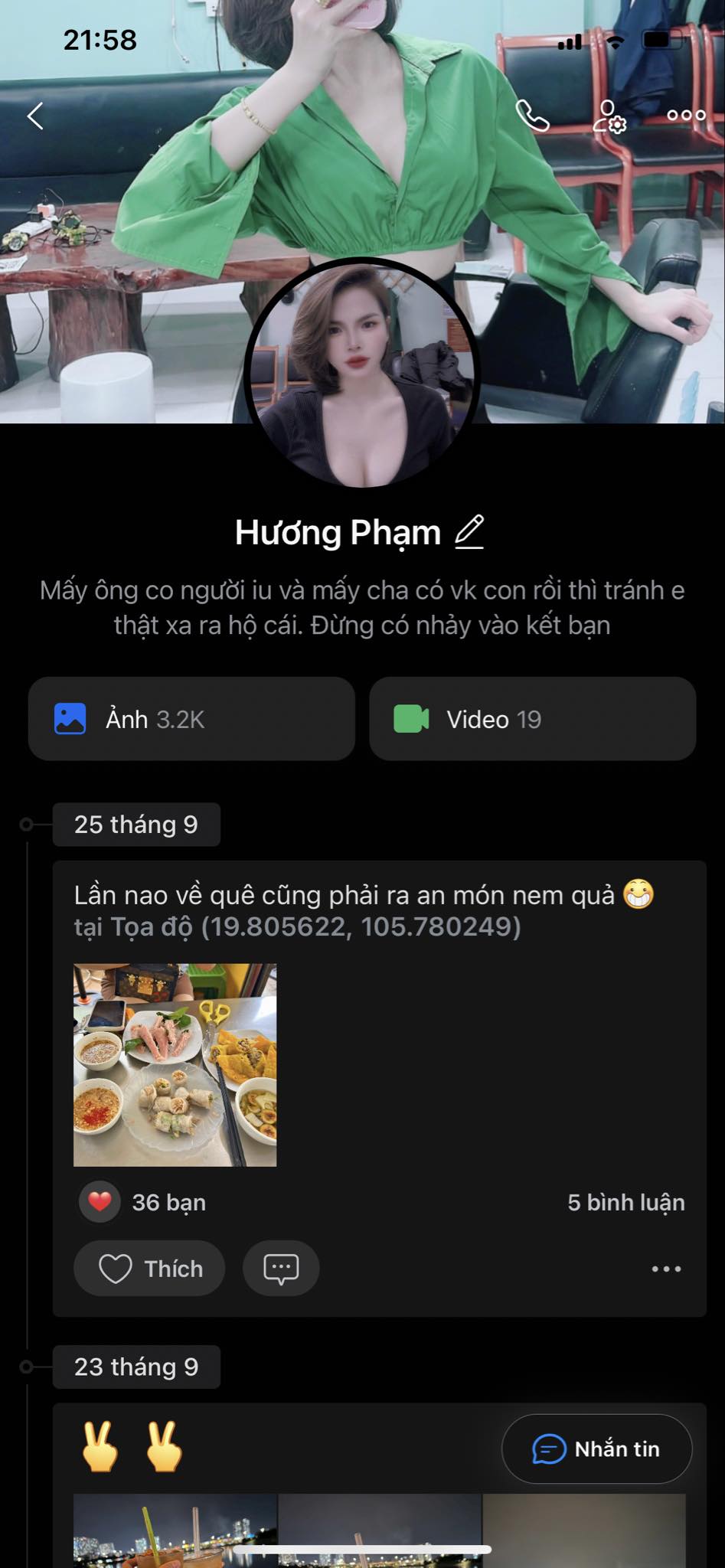The image size is (725, 1568).
Task: Go back using the top-left arrow
Action: [x=35, y=116]
